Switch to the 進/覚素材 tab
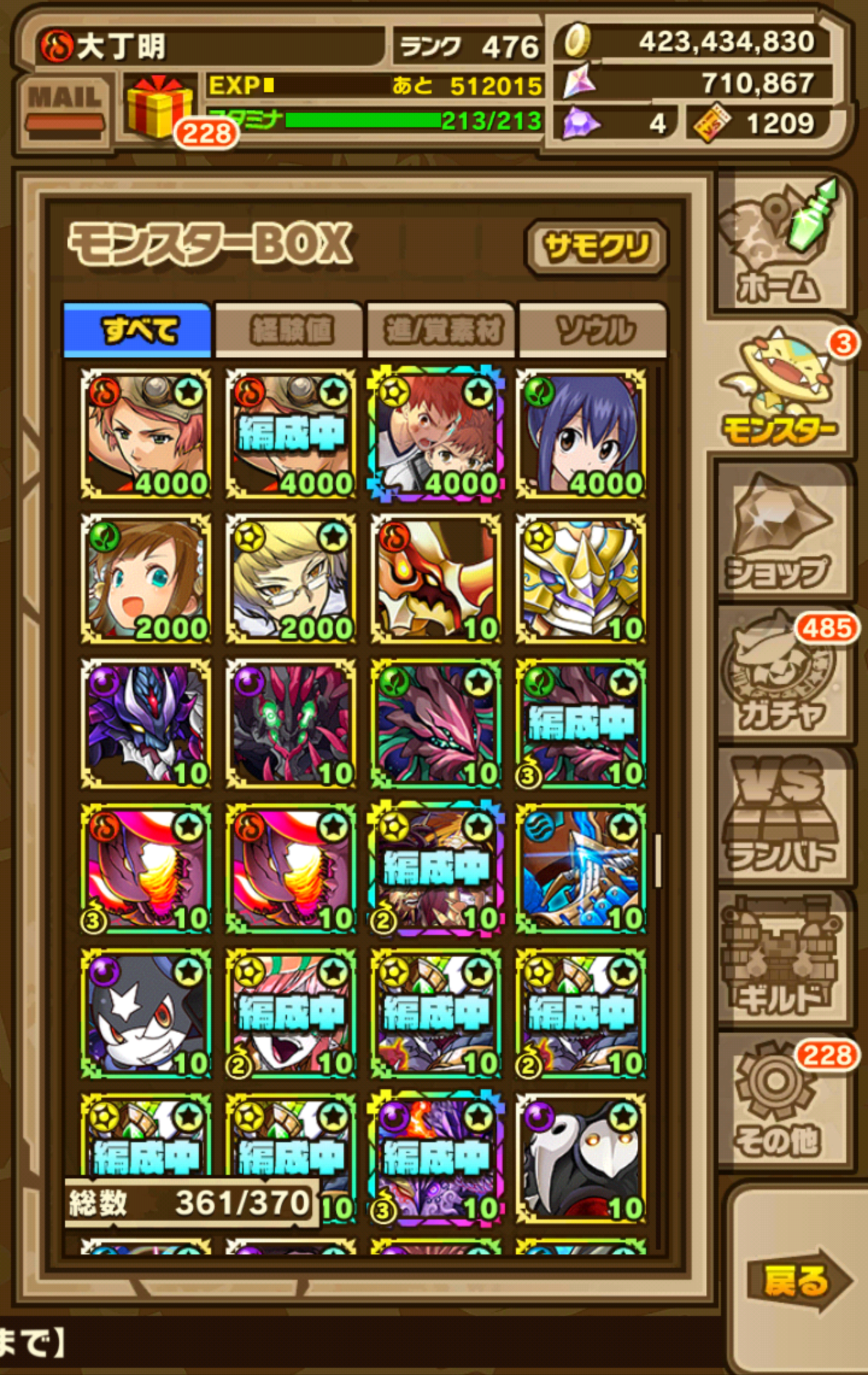 pos(442,330)
